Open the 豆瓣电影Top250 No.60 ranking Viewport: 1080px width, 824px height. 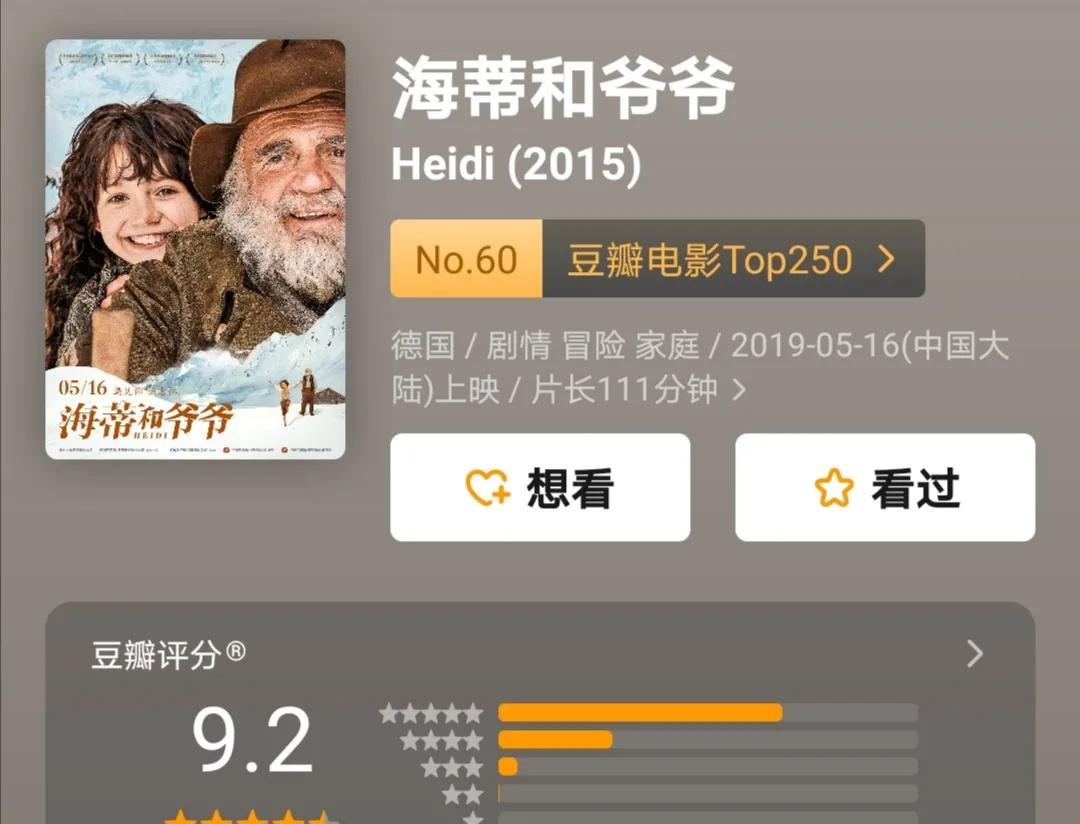click(x=657, y=259)
